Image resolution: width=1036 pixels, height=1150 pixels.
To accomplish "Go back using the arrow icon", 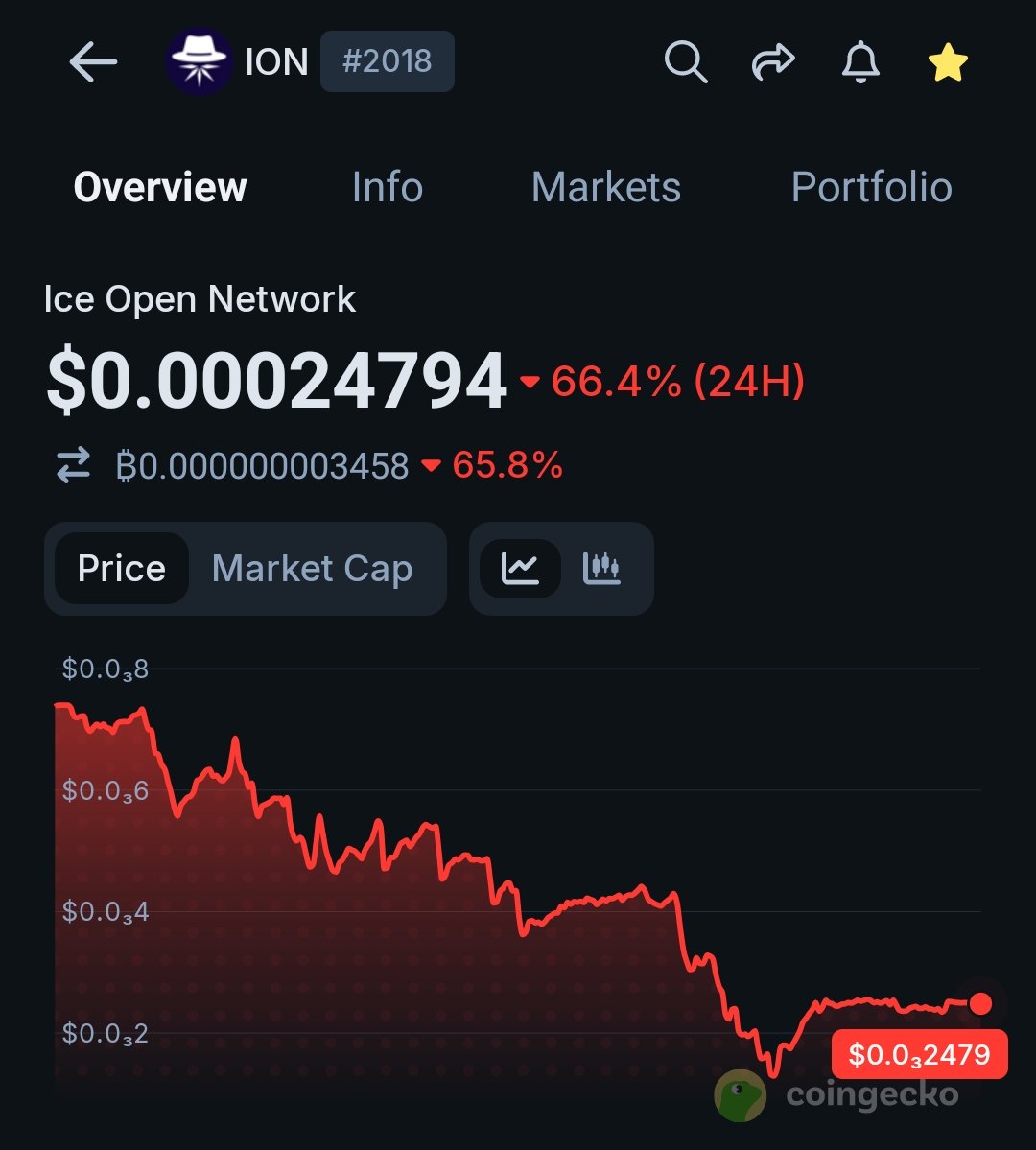I will click(93, 62).
